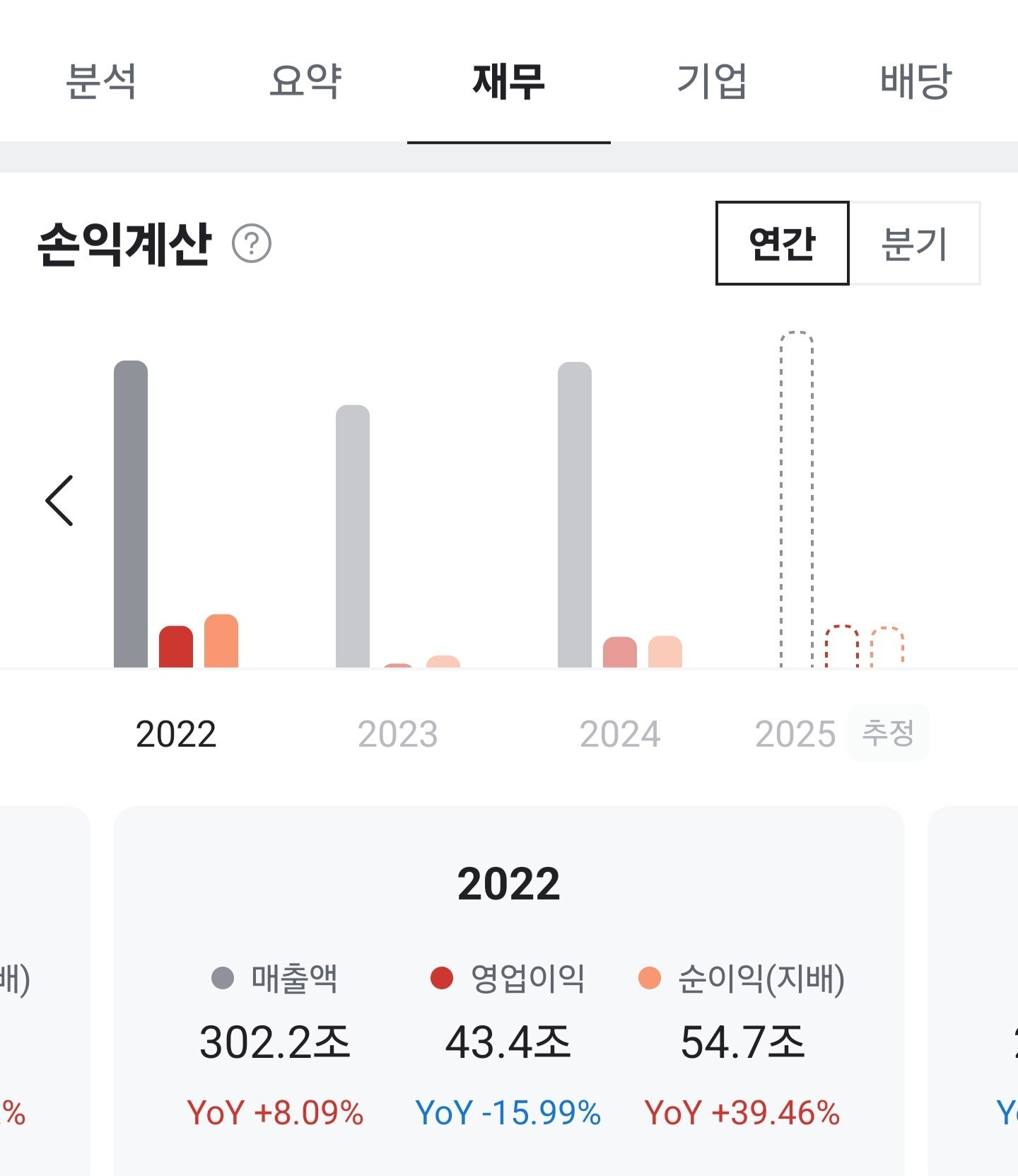1018x1176 pixels.
Task: Switch to the 분기 view
Action: (x=914, y=243)
